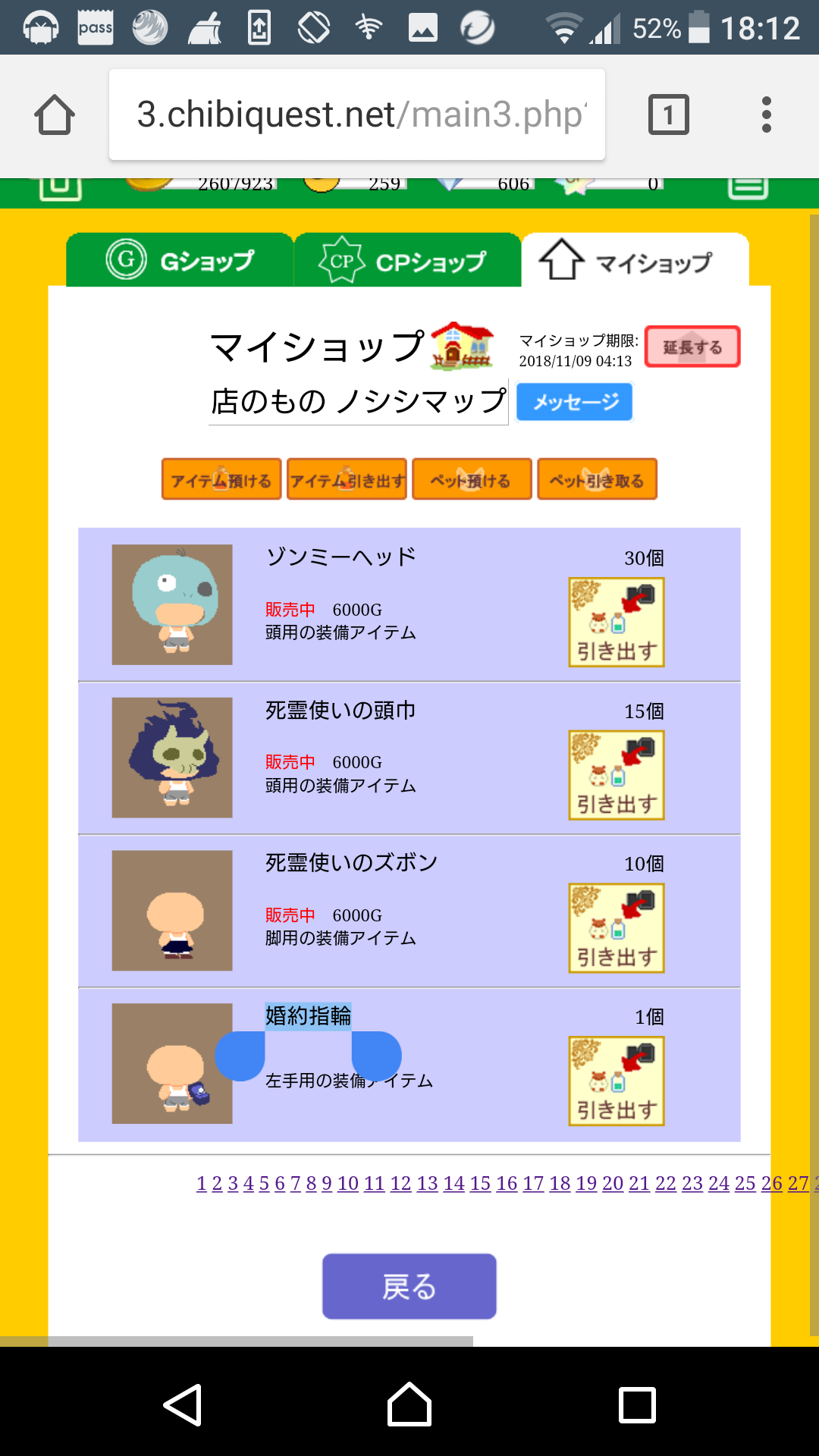Tap the 戻る button to go back
This screenshot has width=819, height=1456.
[x=409, y=1286]
